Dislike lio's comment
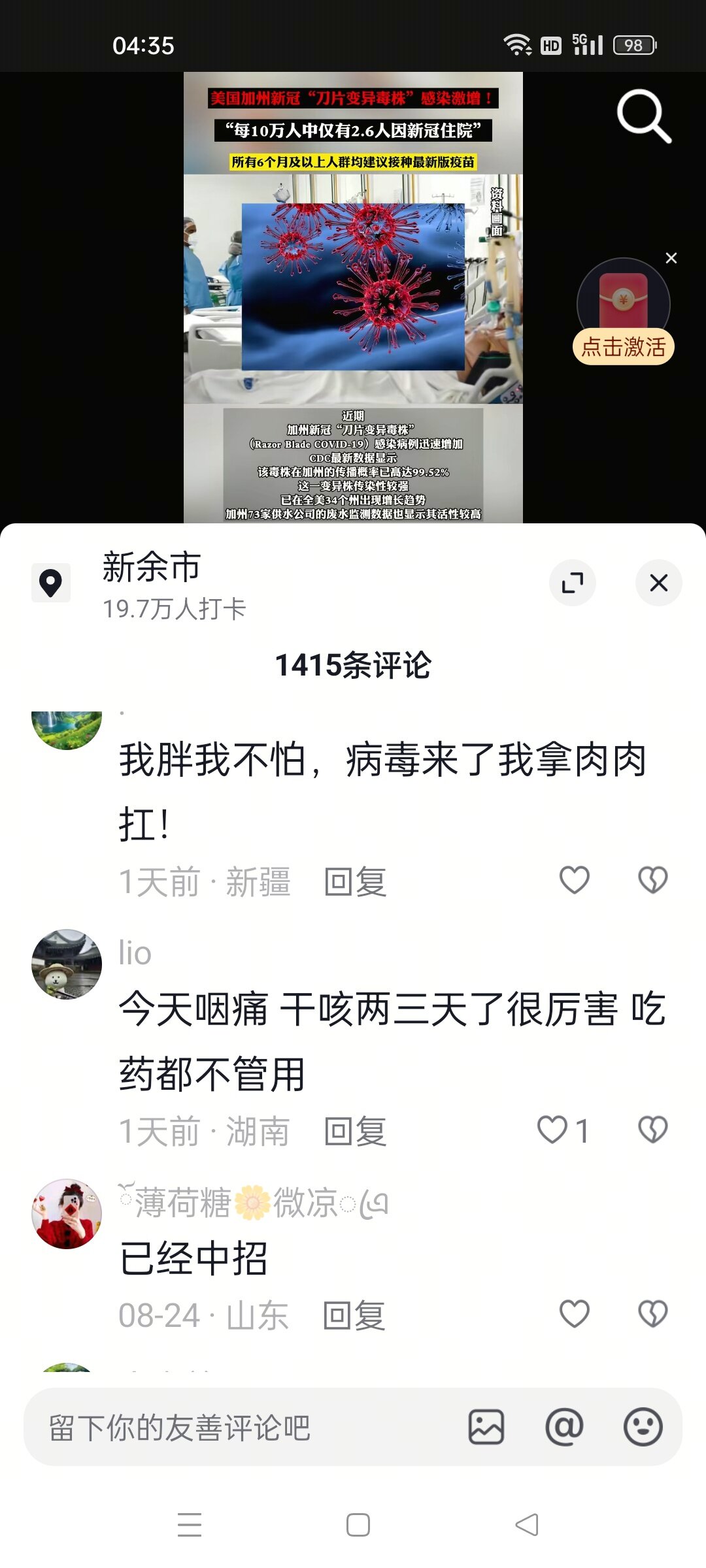The height and width of the screenshot is (1568, 706). pyautogui.click(x=652, y=1130)
